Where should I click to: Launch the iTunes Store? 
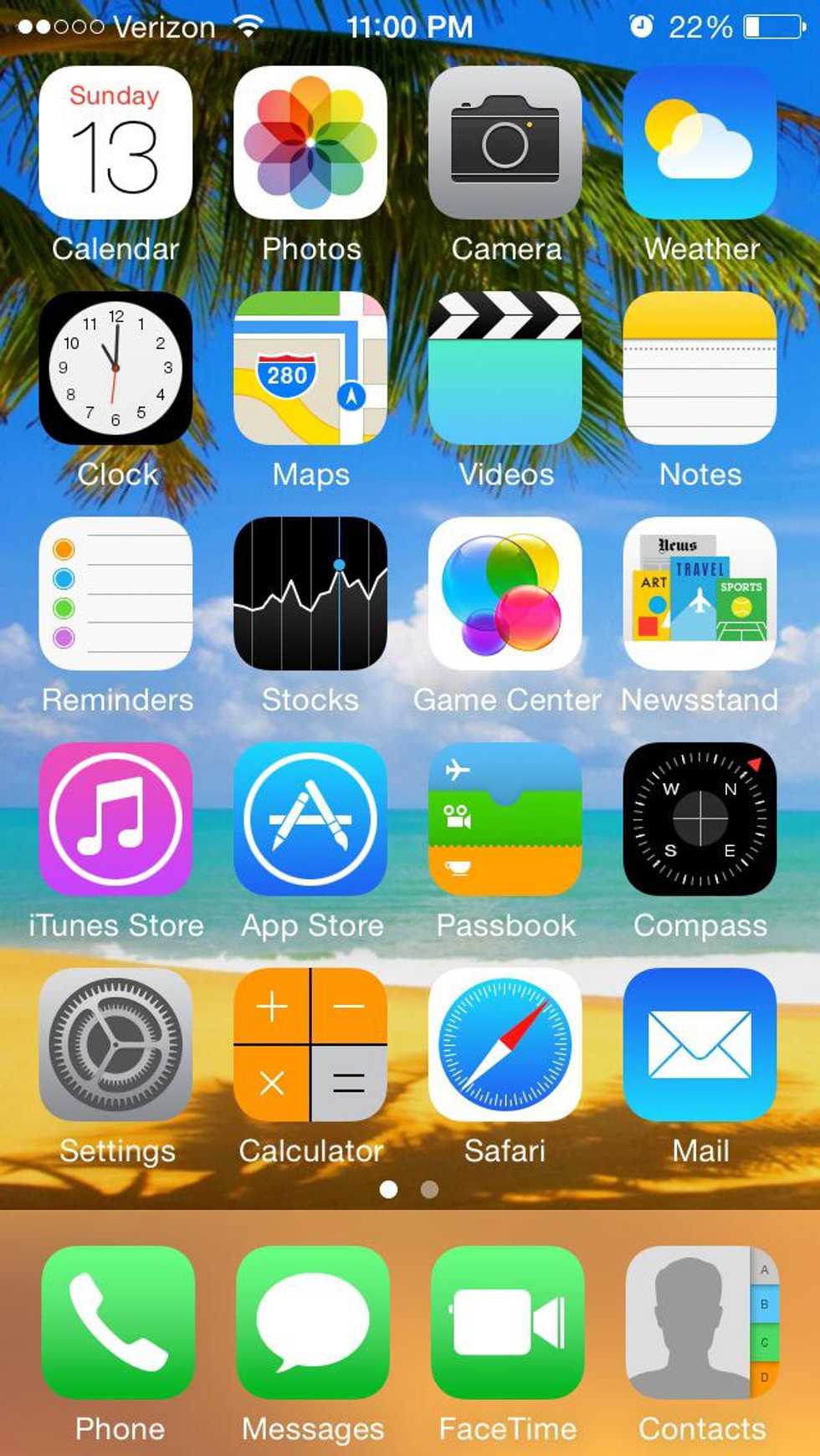(115, 819)
